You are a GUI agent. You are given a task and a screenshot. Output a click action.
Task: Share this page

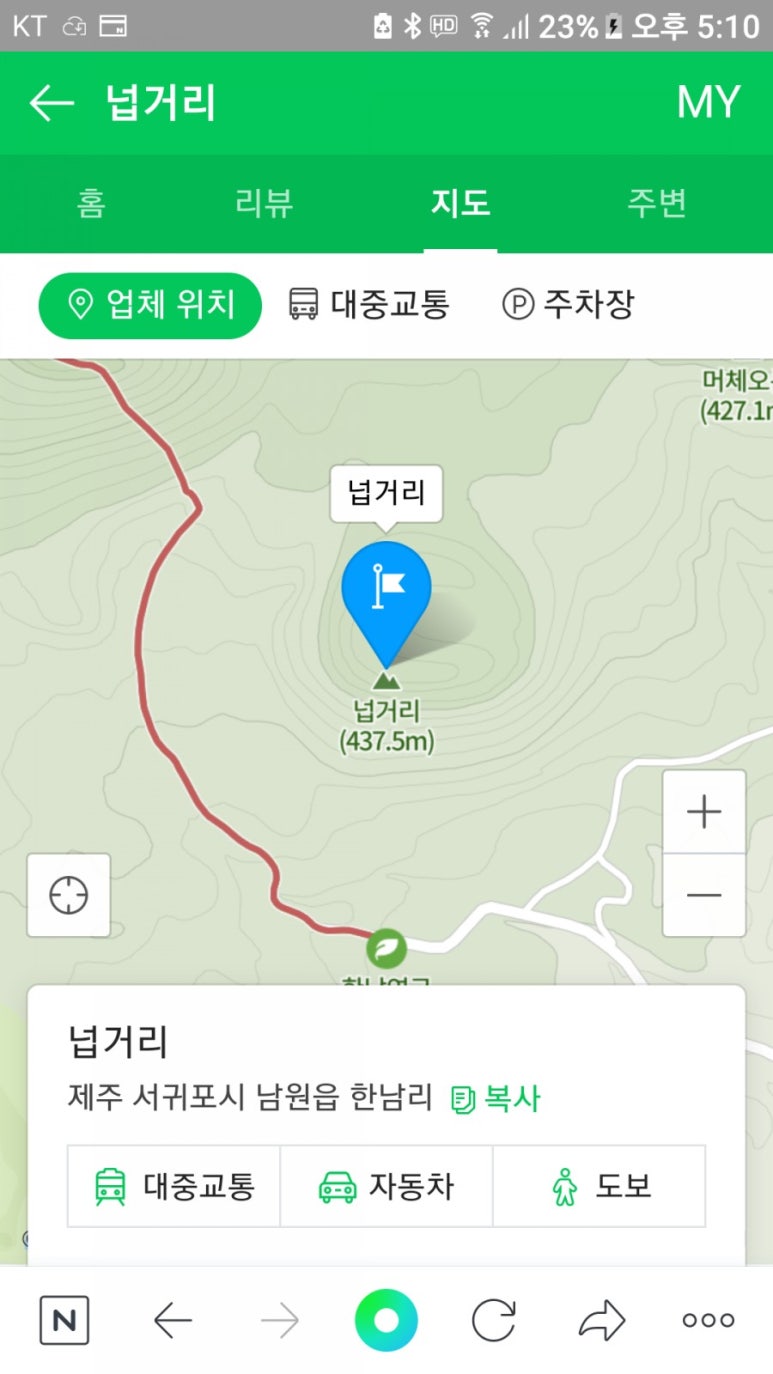(x=602, y=1321)
